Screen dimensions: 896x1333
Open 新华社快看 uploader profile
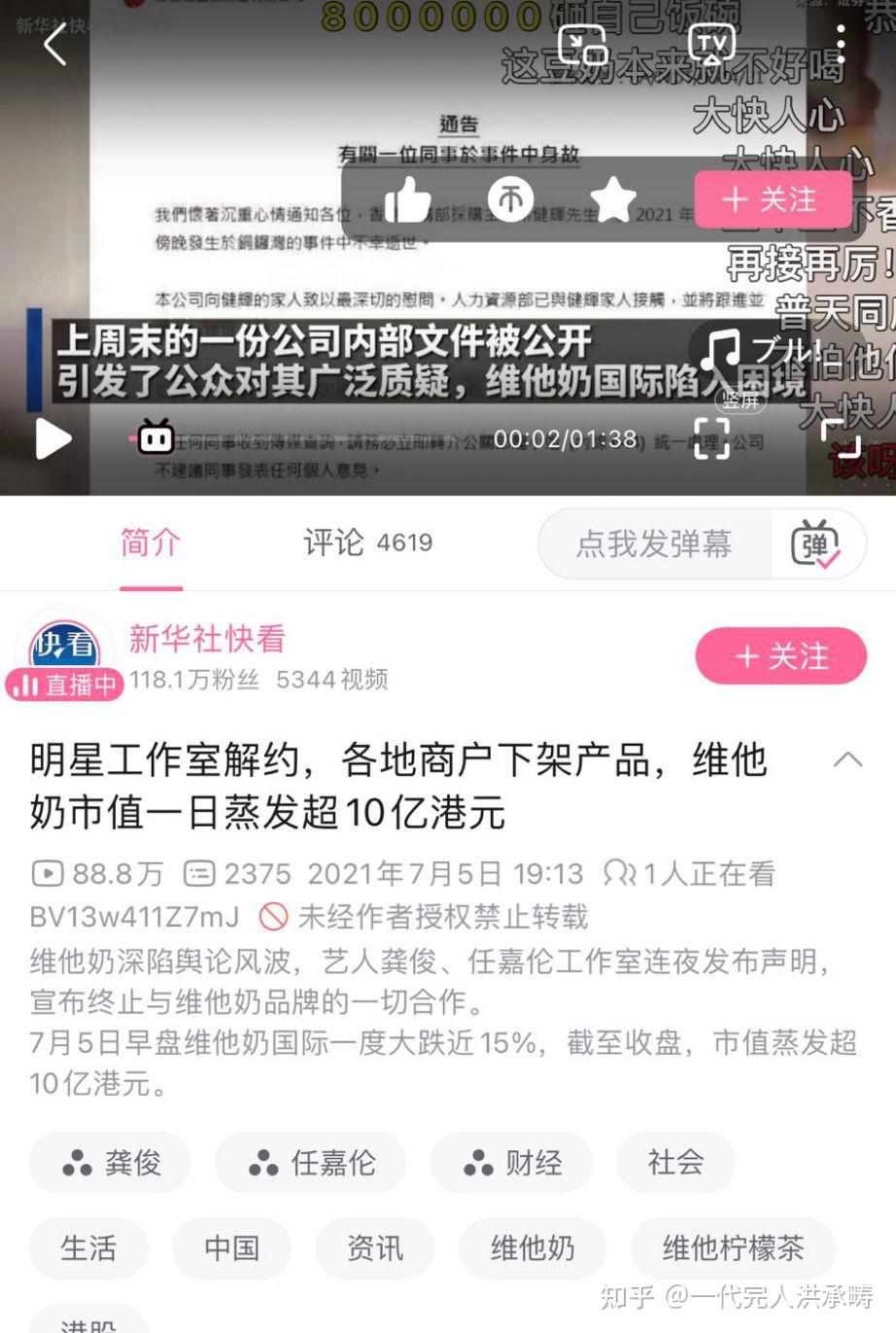point(207,638)
